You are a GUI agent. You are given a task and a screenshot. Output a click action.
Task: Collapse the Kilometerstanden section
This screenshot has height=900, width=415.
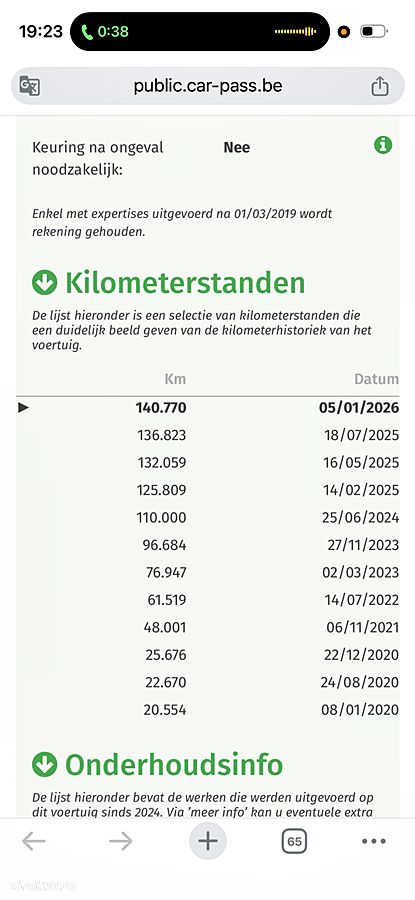pyautogui.click(x=44, y=282)
